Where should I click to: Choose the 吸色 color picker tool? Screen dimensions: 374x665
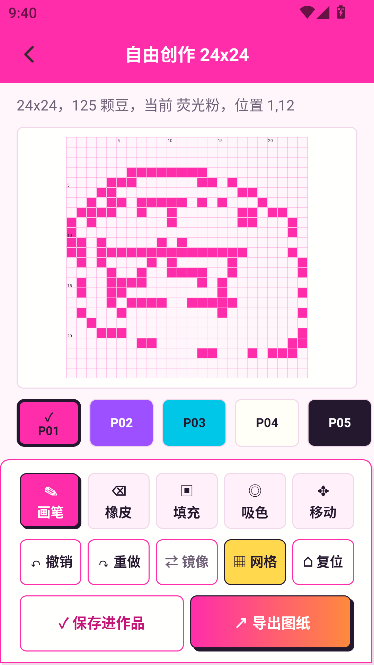point(255,500)
